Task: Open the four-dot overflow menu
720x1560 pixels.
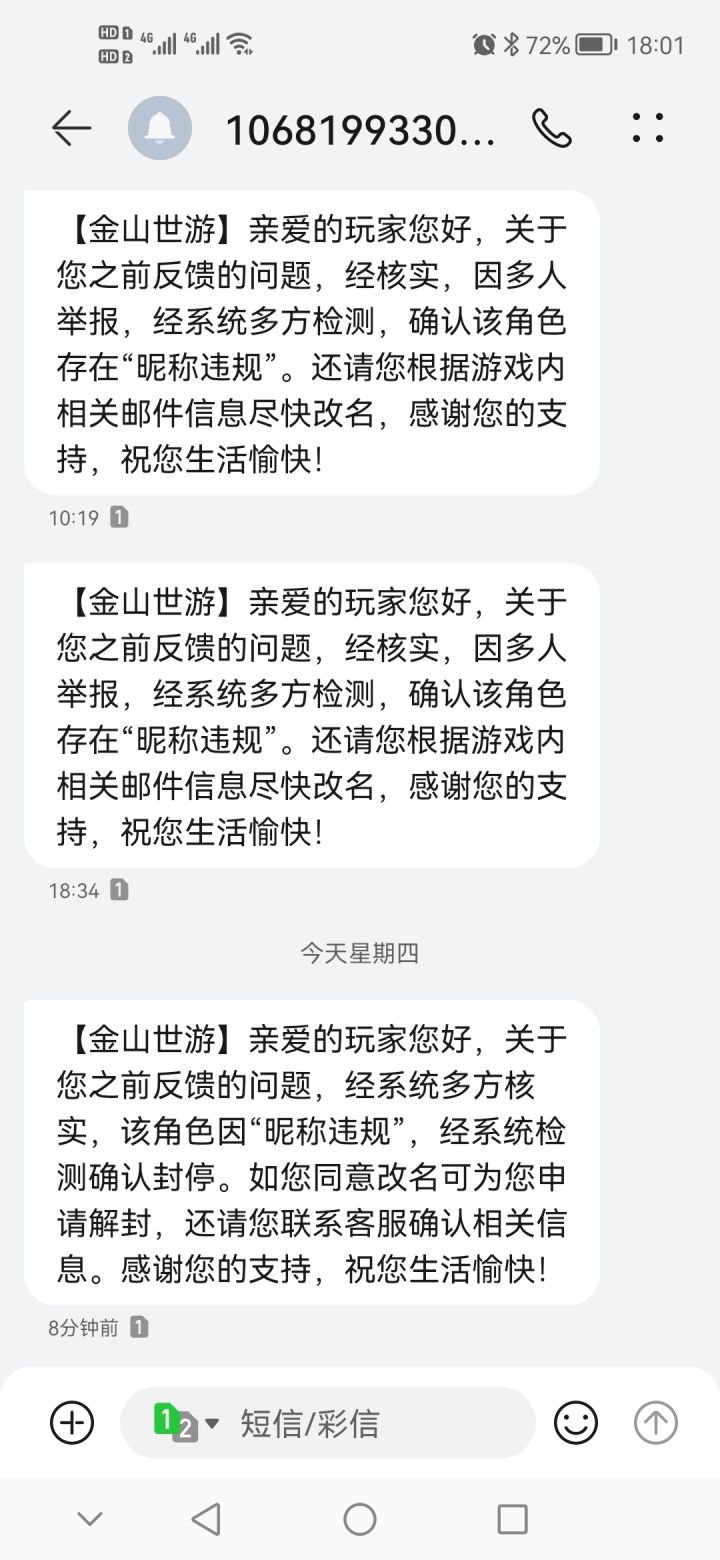Action: (648, 128)
